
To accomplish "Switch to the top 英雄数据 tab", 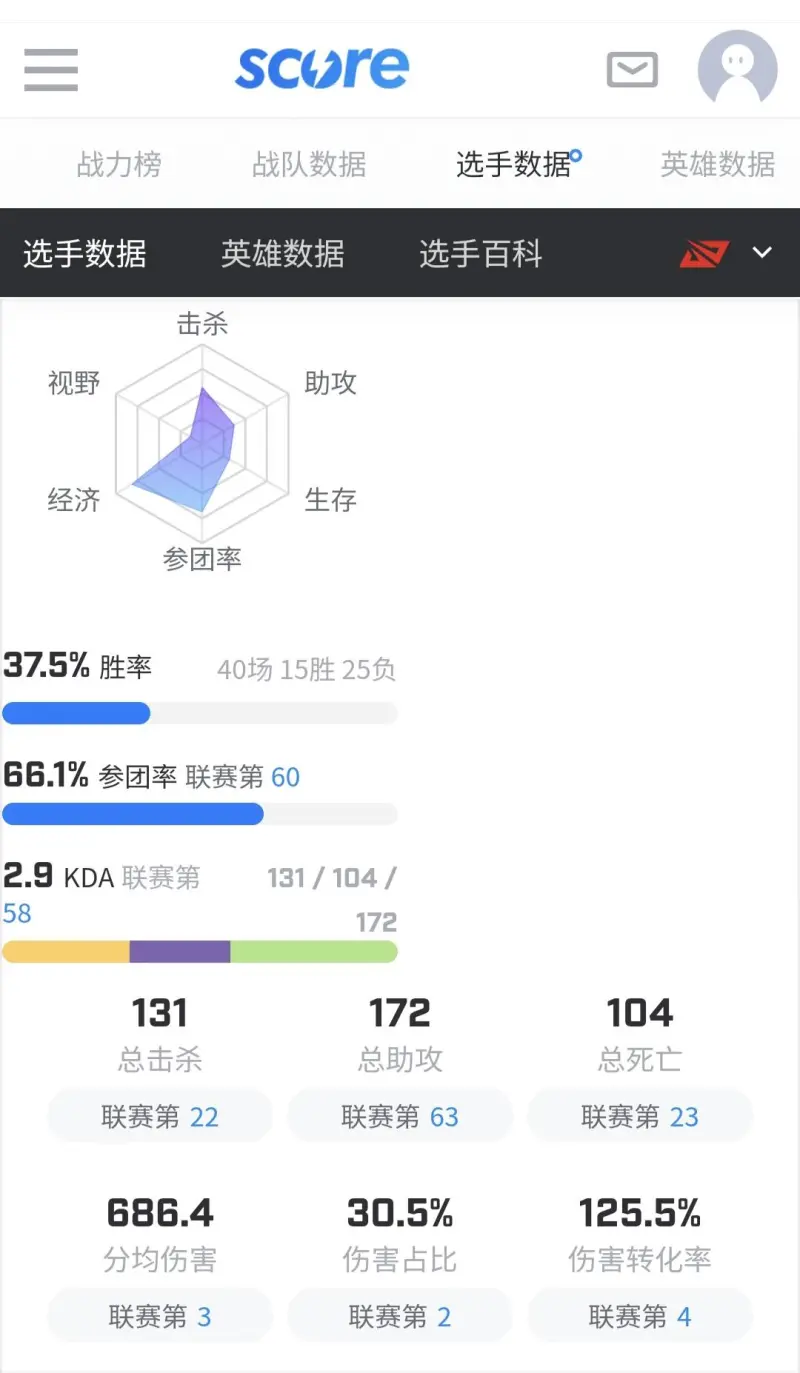I will (x=717, y=164).
